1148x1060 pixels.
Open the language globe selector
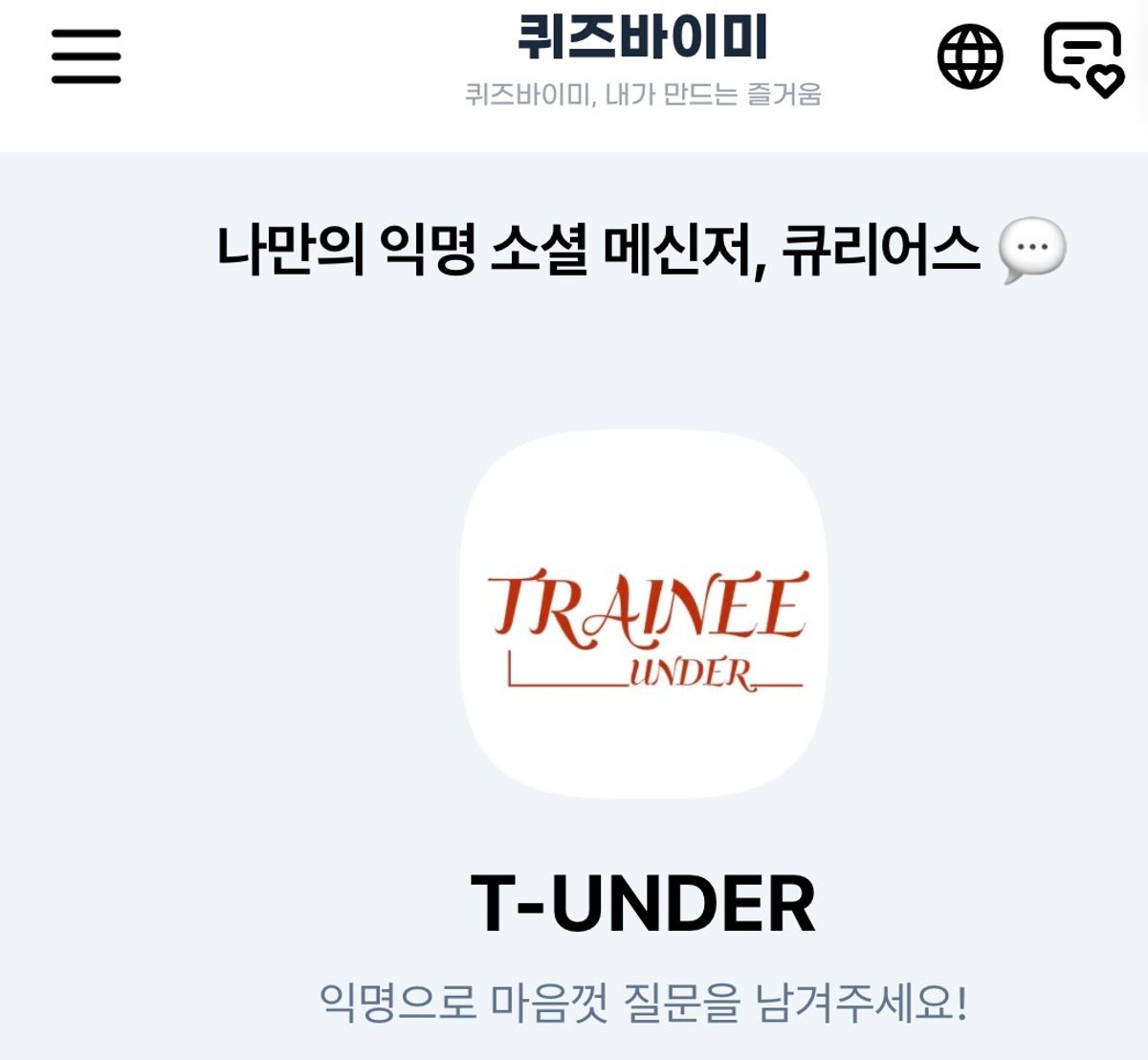pyautogui.click(x=969, y=56)
